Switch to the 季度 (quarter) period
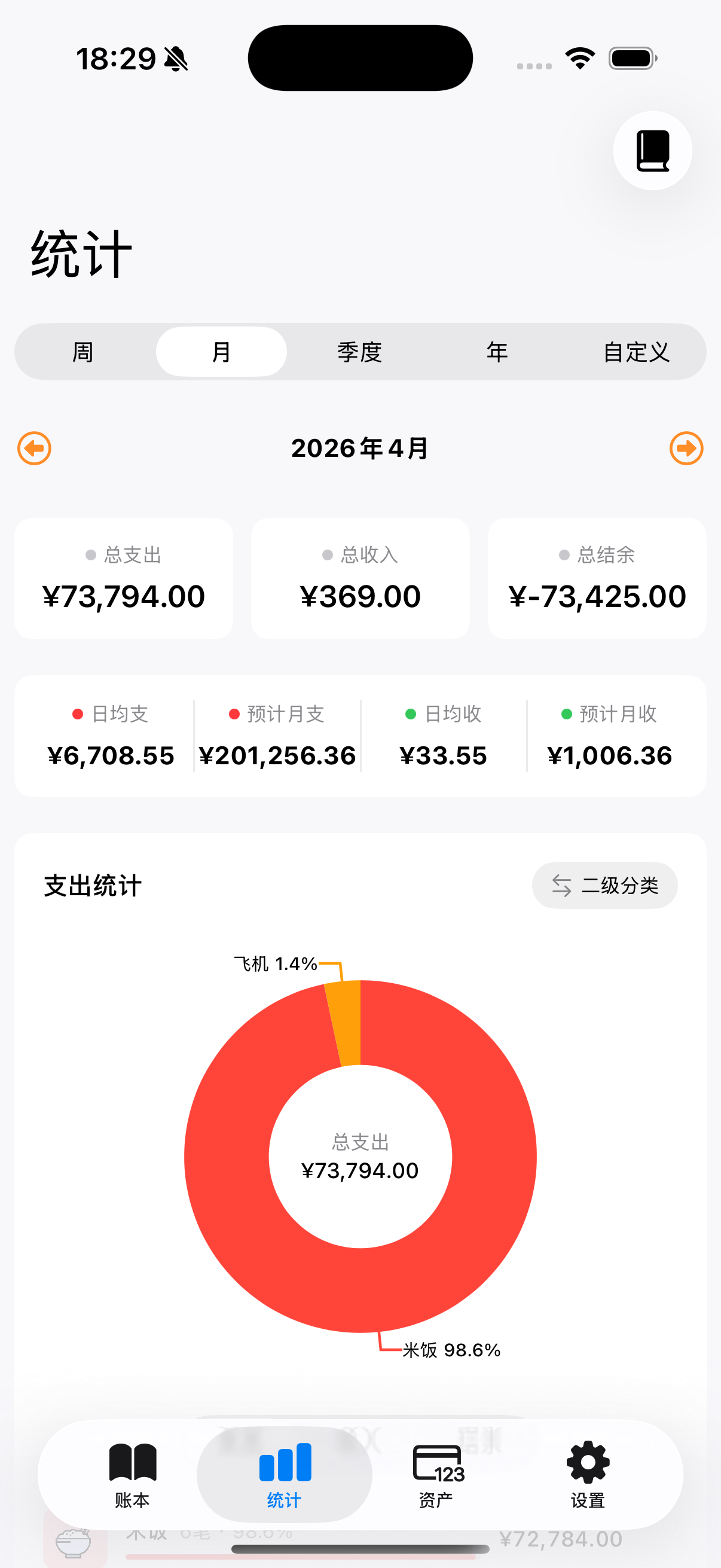721x1568 pixels. tap(359, 352)
